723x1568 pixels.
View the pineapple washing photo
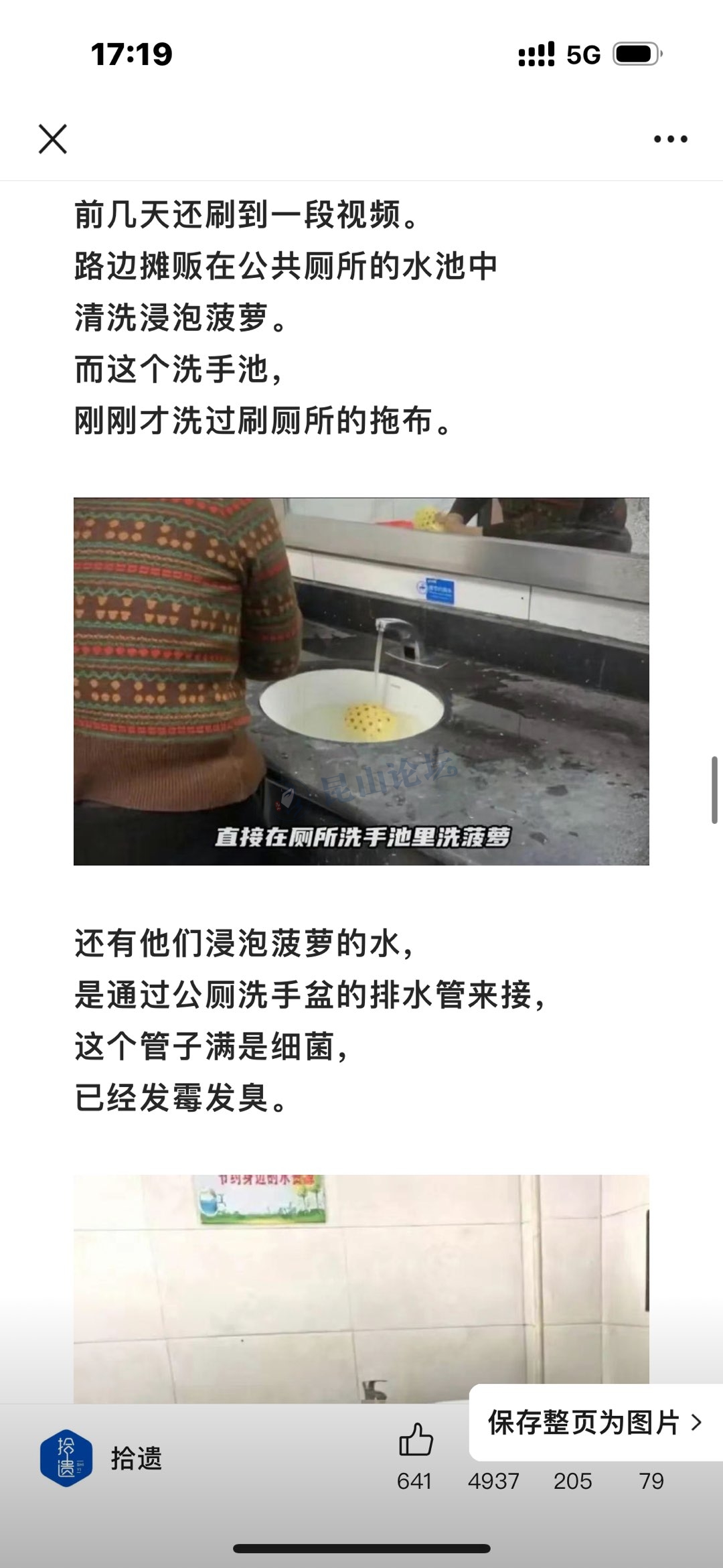pyautogui.click(x=361, y=681)
